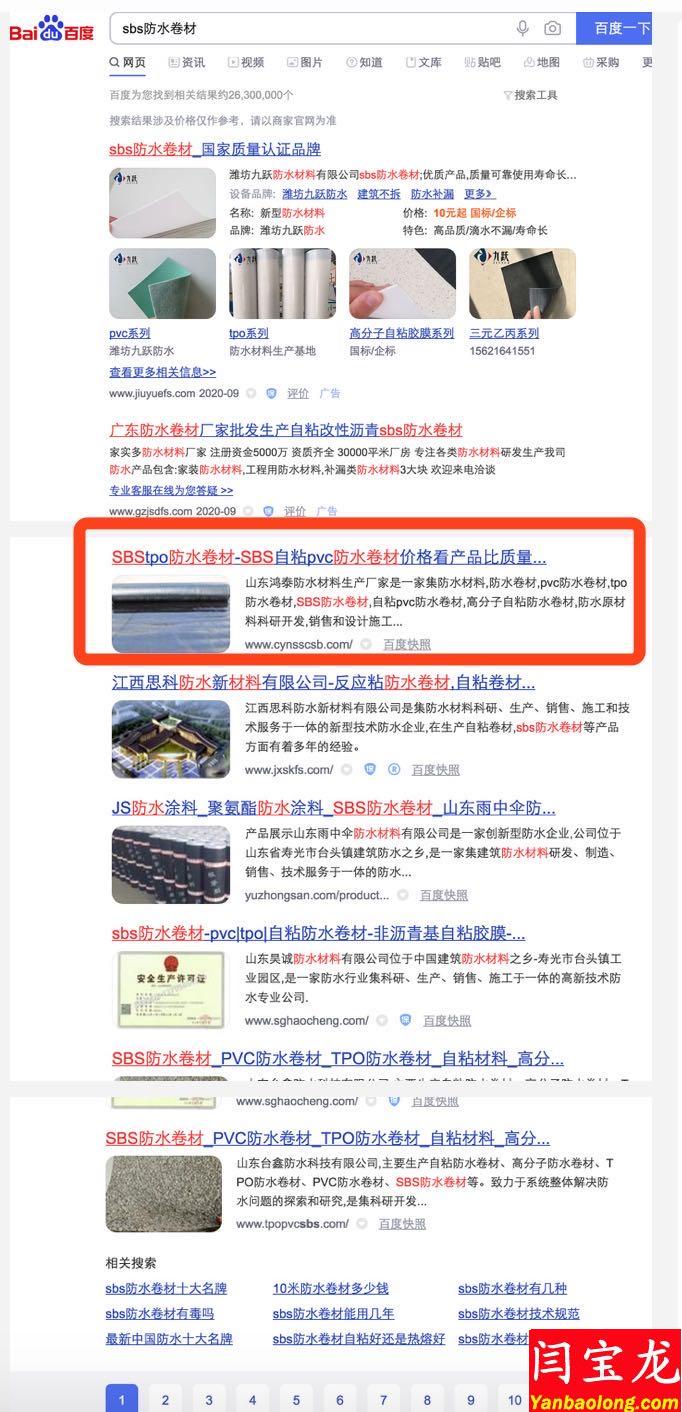Tap the 查看更多相关信息 link
Viewport: 682px width, 1412px height.
point(162,371)
